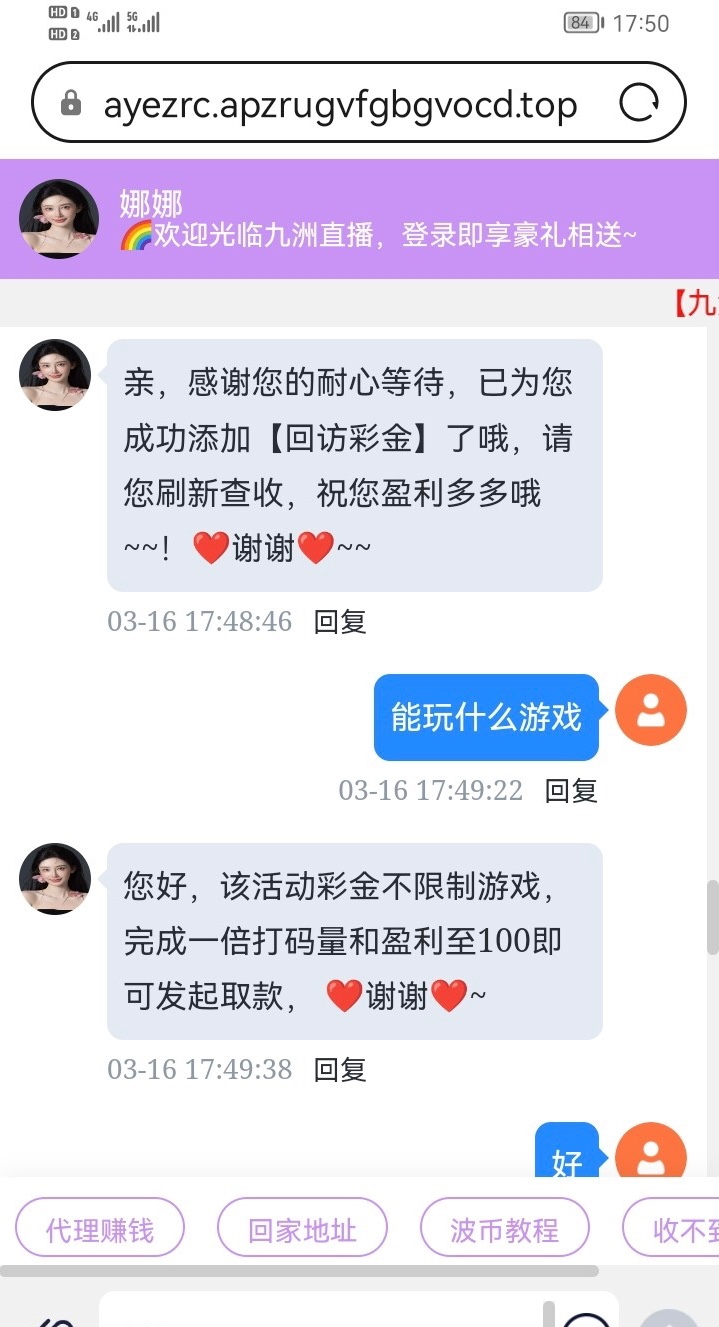Select the 回家地址 quick chip
719x1327 pixels.
[x=302, y=1230]
